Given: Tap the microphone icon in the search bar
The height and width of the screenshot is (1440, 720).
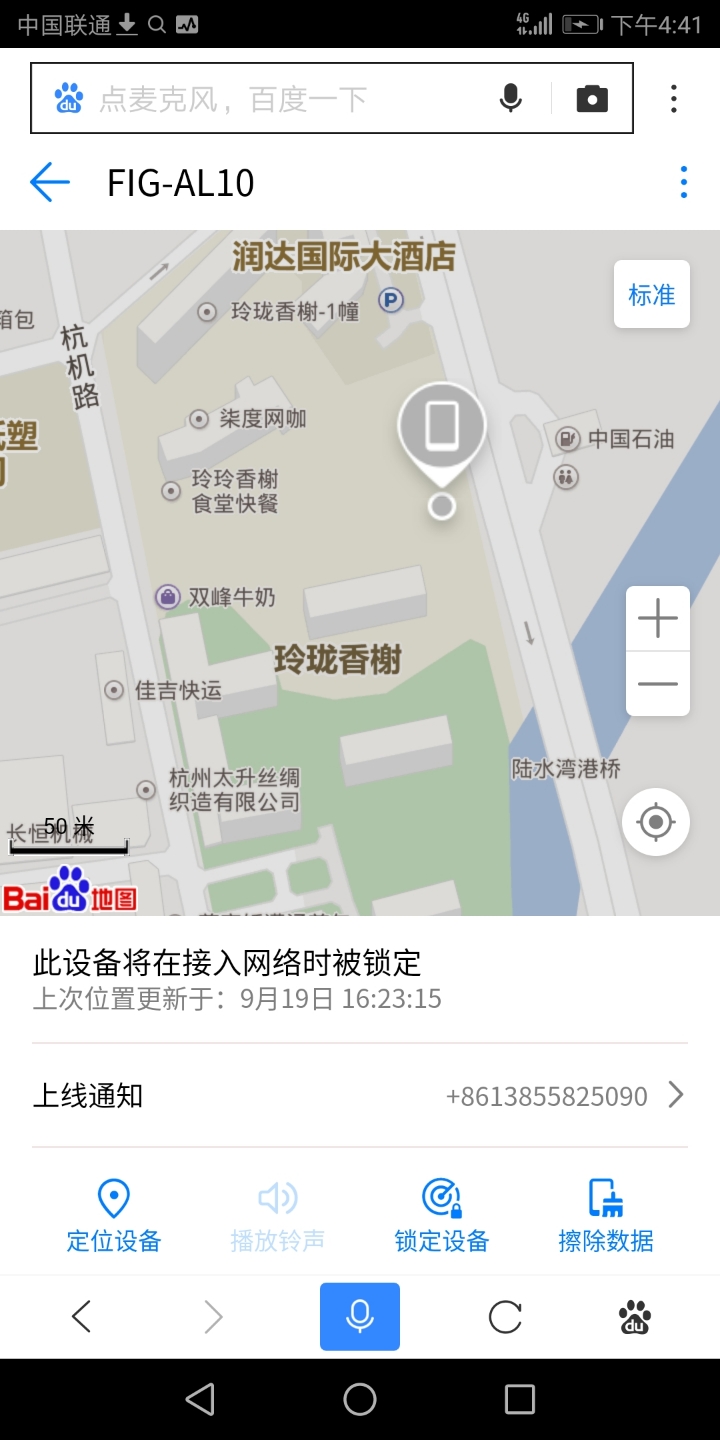Looking at the screenshot, I should pos(511,97).
